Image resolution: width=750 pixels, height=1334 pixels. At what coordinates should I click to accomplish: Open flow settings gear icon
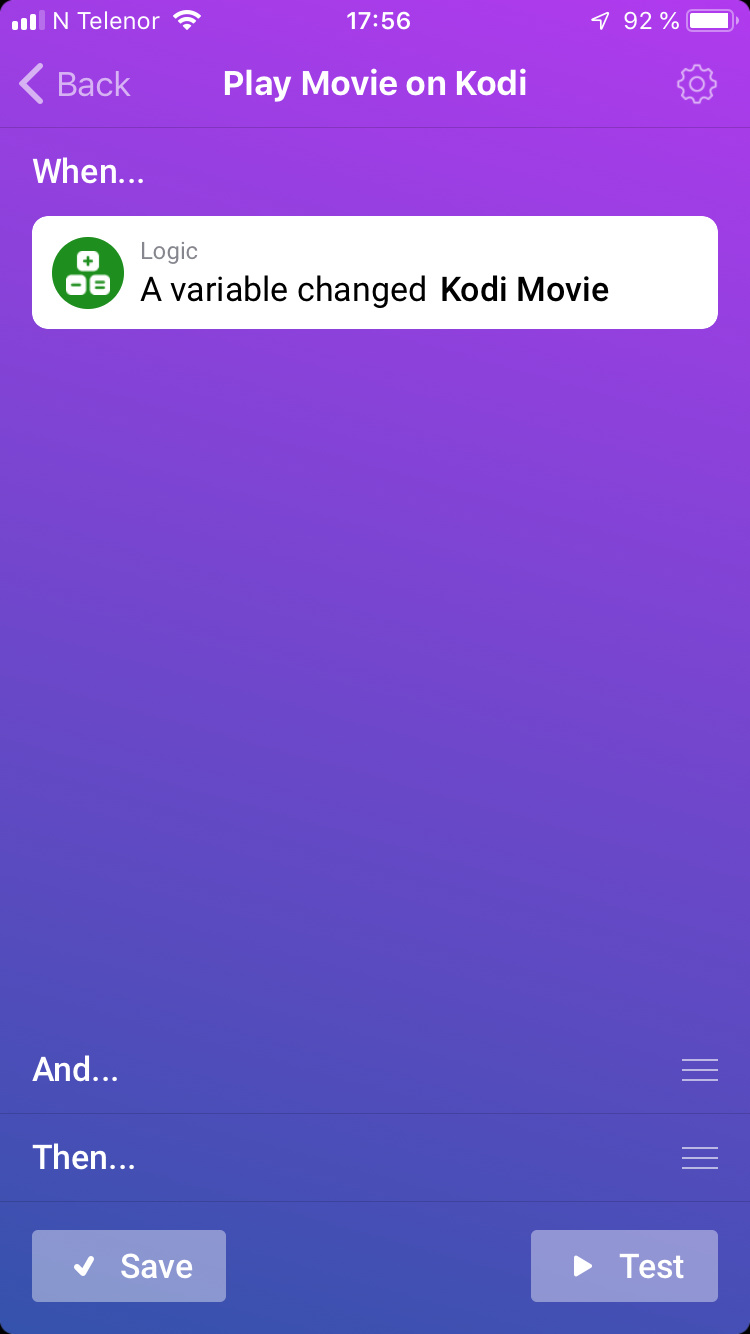coord(697,84)
